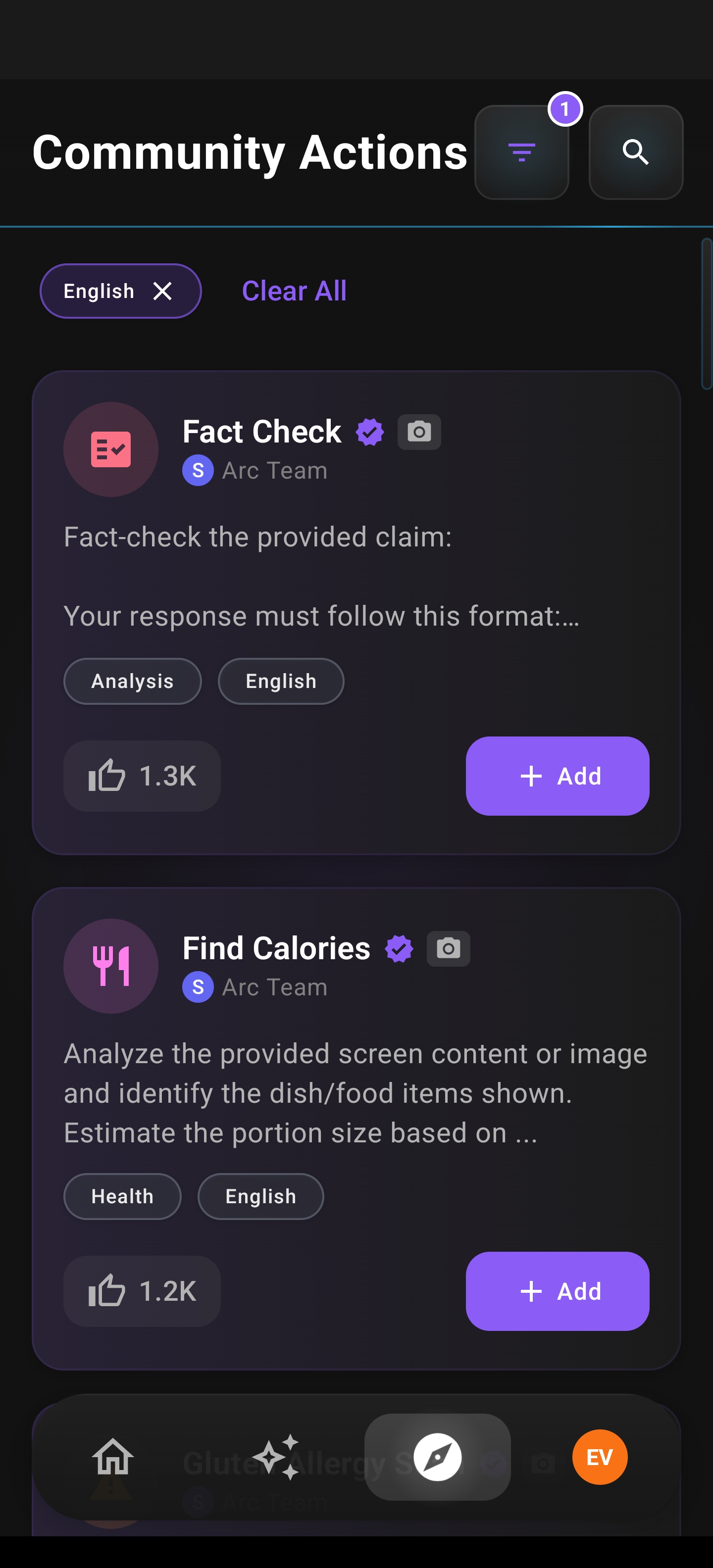The width and height of the screenshot is (713, 1568).
Task: Select the Analysis tag on Fact Check
Action: pyautogui.click(x=132, y=681)
